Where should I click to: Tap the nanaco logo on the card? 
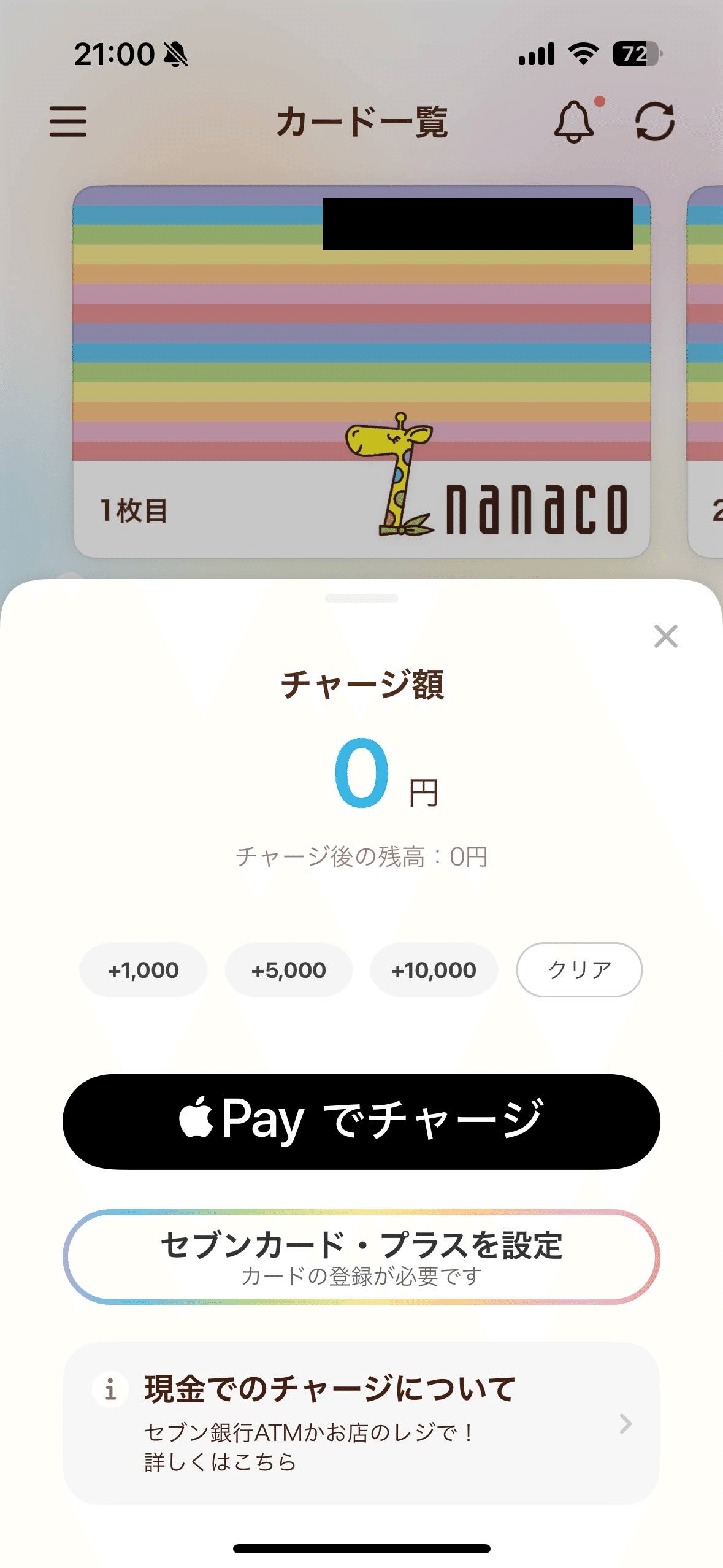(x=537, y=509)
